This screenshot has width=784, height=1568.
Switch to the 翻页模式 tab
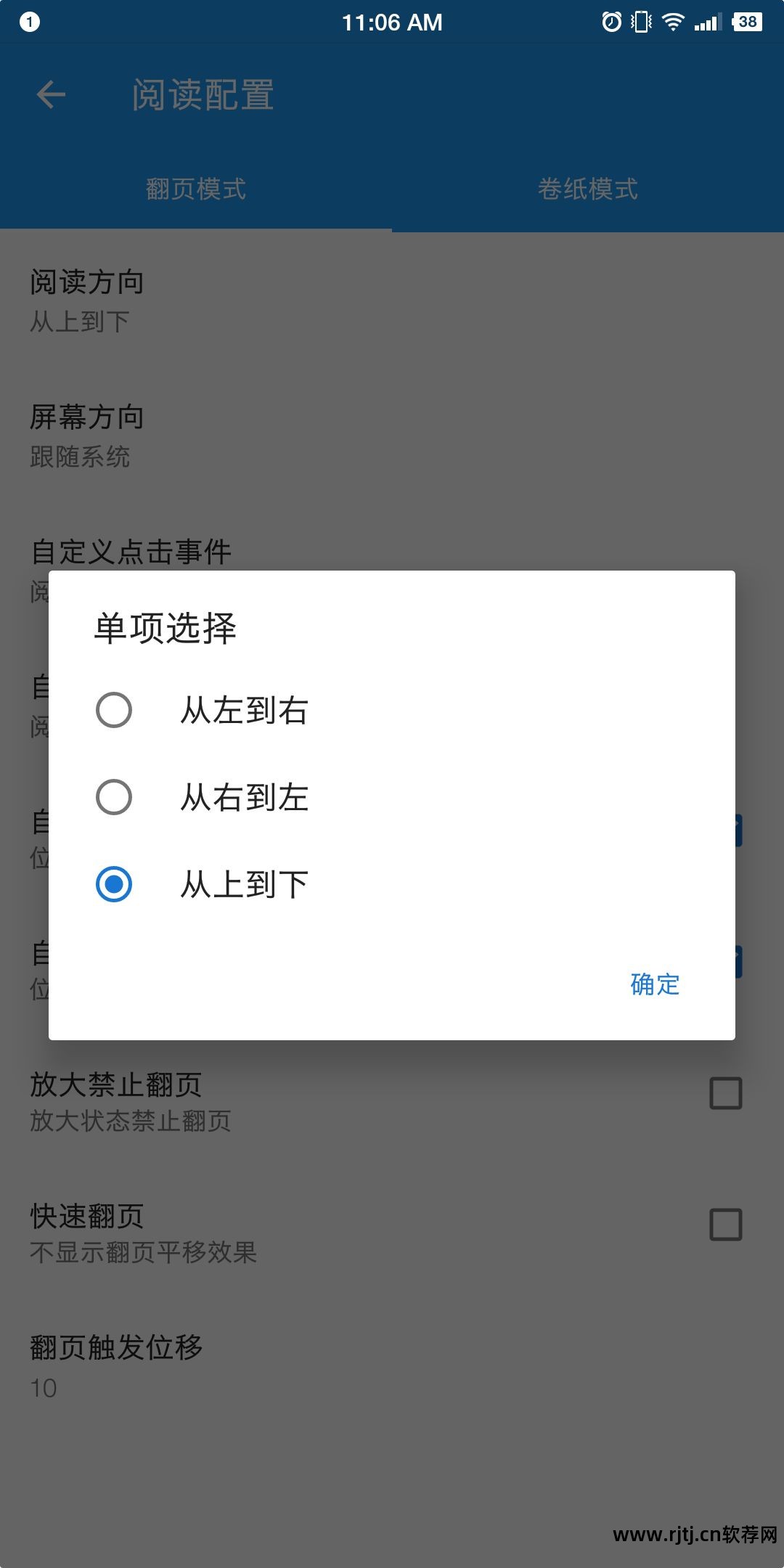click(x=196, y=189)
